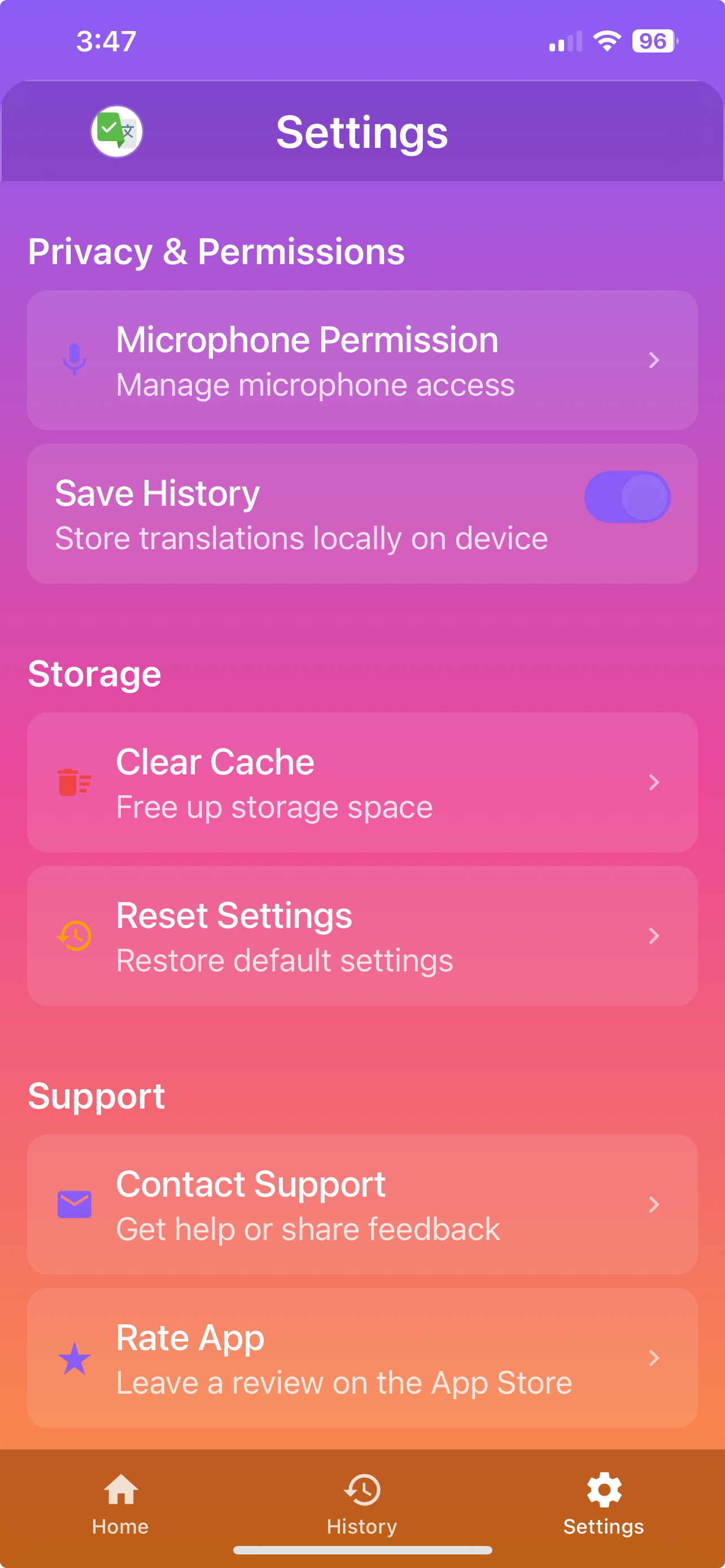The width and height of the screenshot is (725, 1568).
Task: Expand Reset Settings with the arrow
Action: [654, 936]
